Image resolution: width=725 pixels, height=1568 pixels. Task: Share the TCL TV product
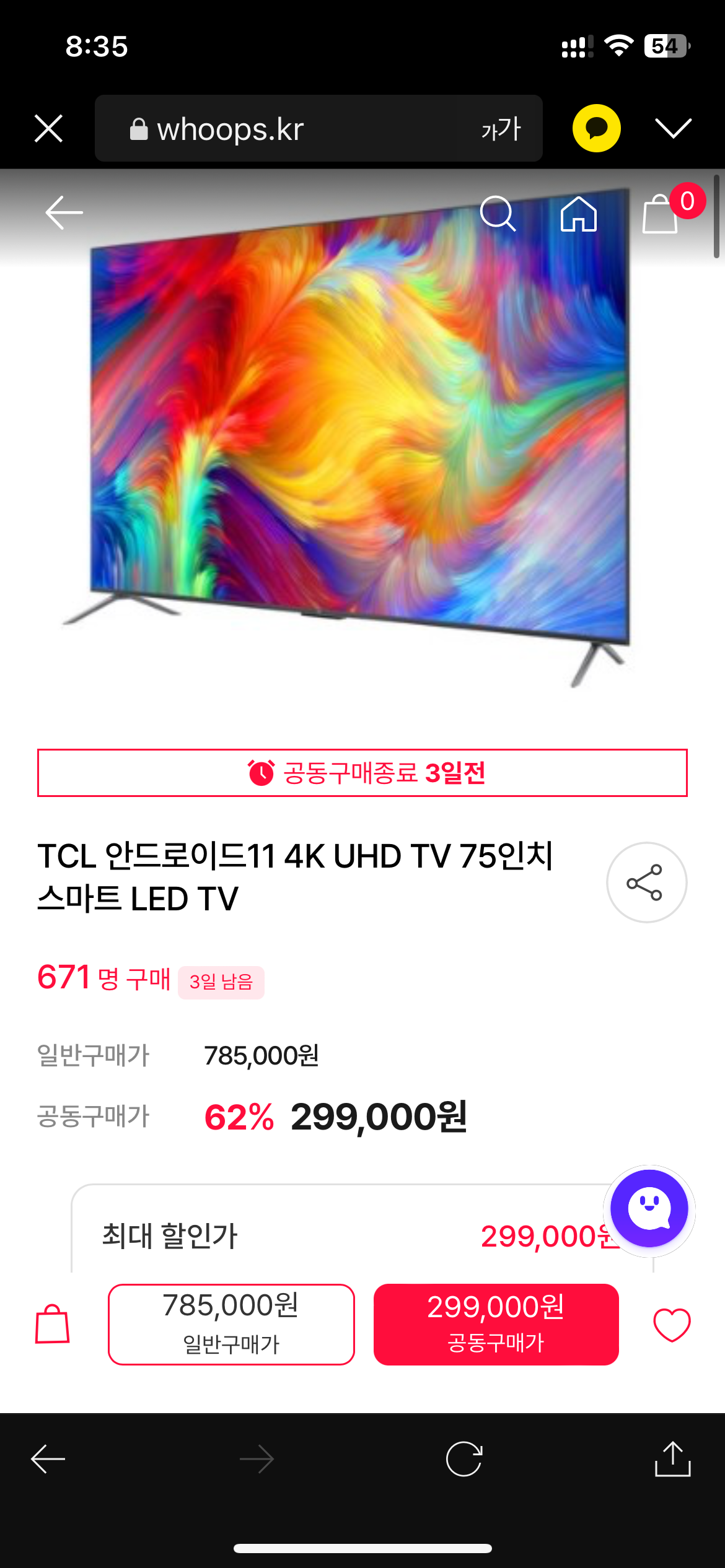tap(646, 882)
